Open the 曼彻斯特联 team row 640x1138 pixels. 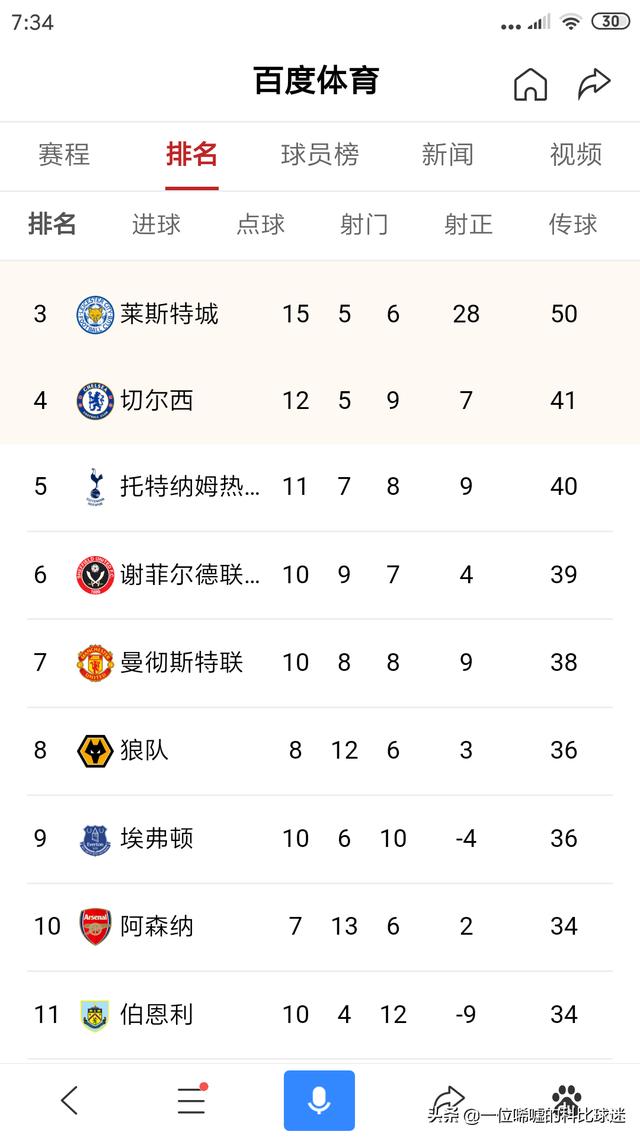[320, 663]
